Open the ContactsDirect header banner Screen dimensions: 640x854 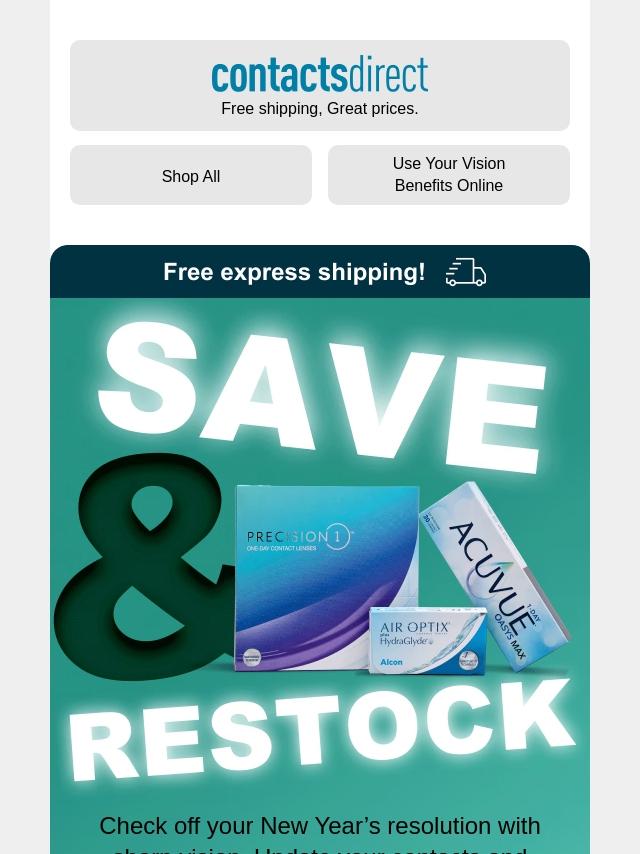[319, 85]
